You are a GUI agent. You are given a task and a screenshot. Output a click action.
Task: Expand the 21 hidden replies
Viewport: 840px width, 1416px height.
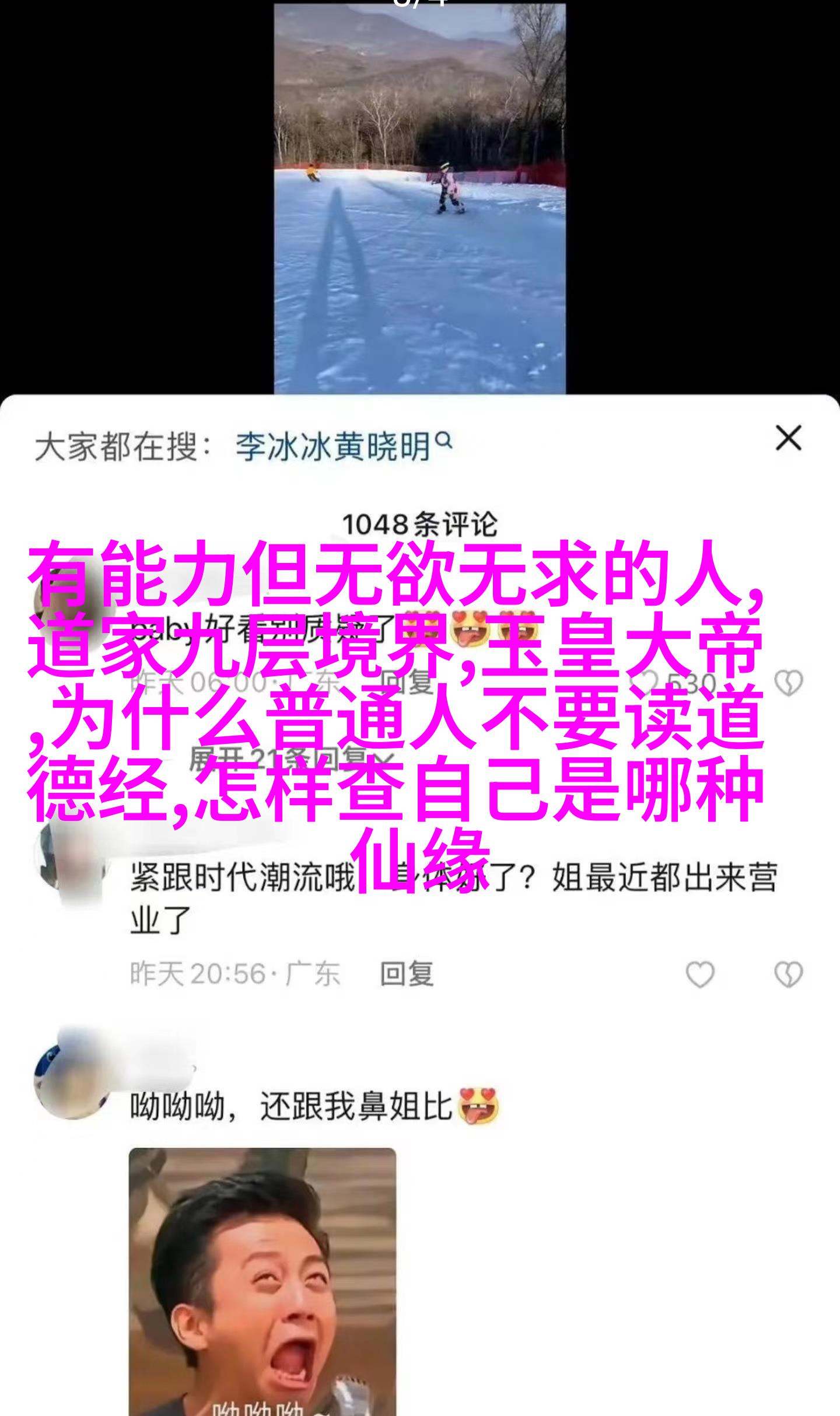[286, 758]
